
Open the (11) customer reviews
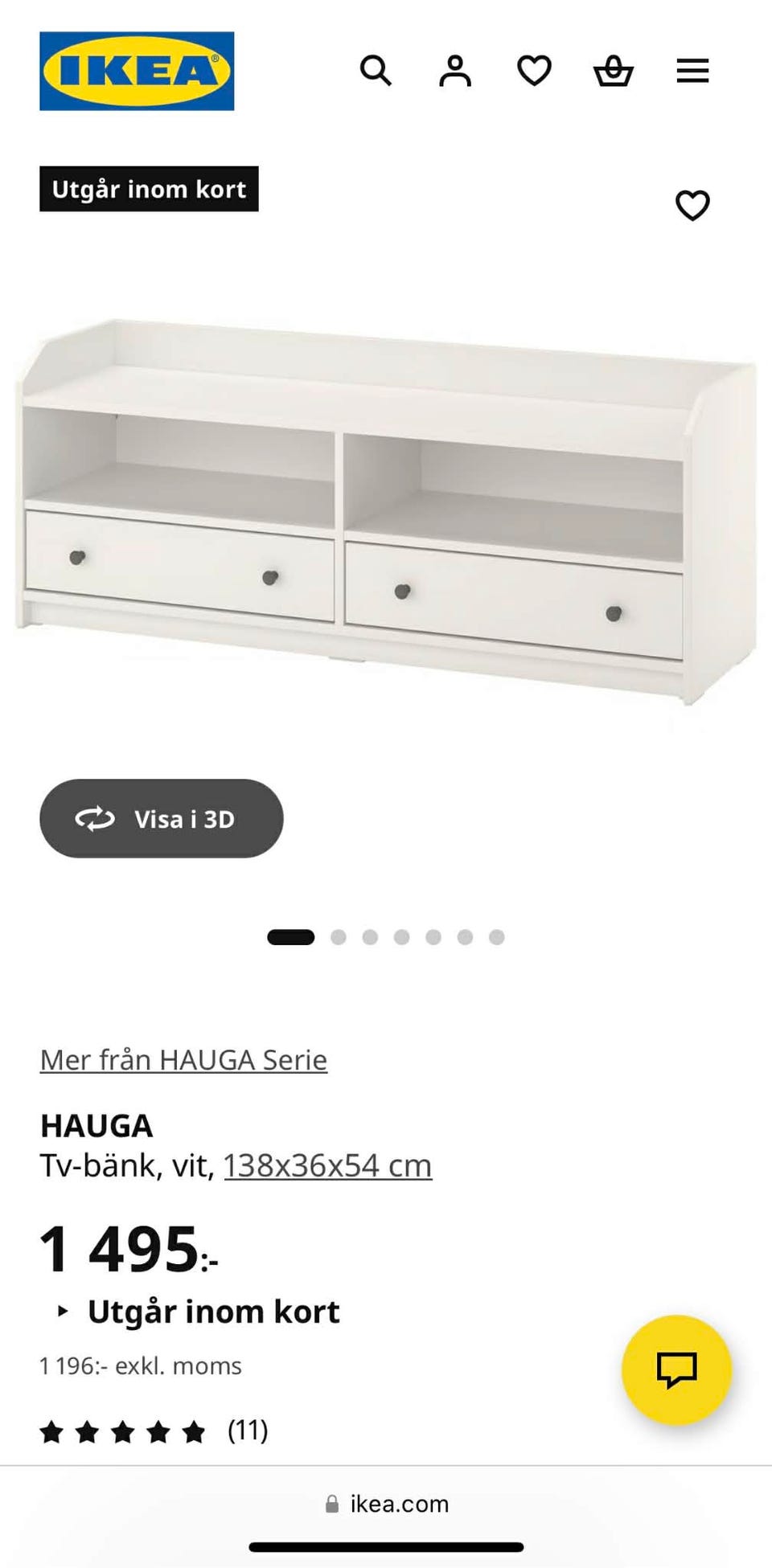point(245,1431)
